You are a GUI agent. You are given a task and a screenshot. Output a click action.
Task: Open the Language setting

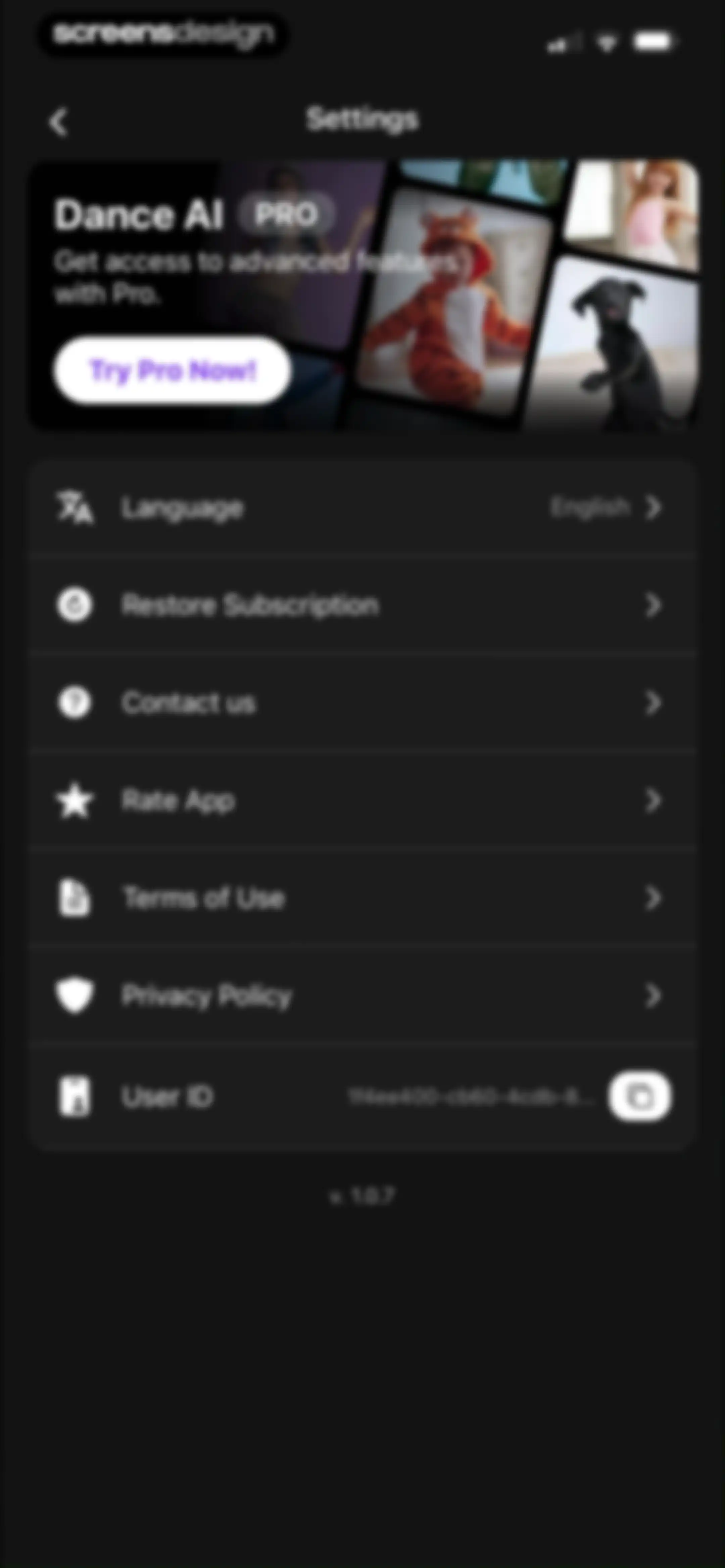pos(362,508)
